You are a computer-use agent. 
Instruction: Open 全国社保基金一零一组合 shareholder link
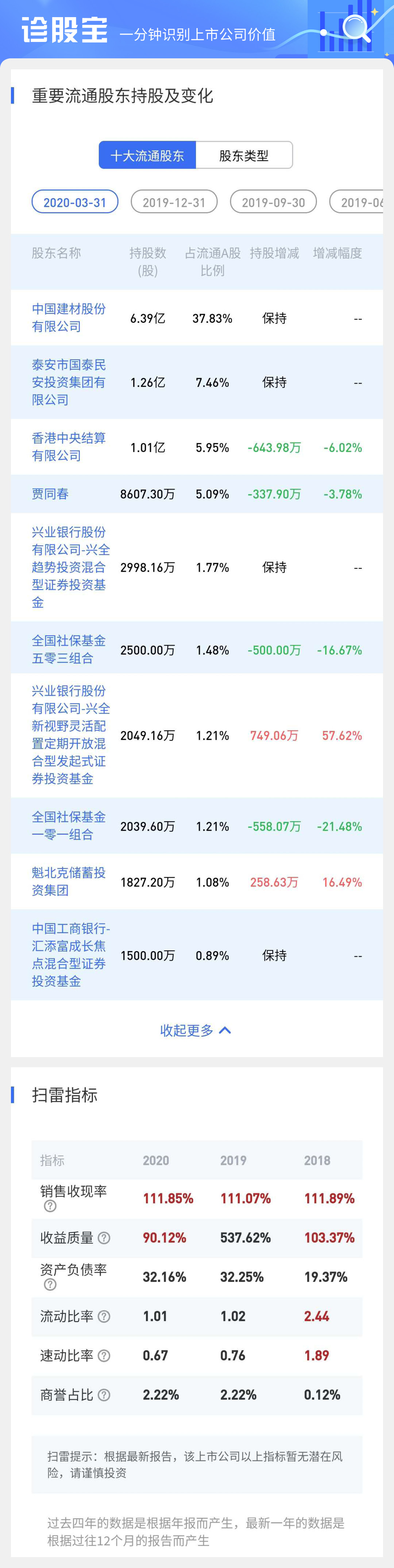tap(69, 826)
